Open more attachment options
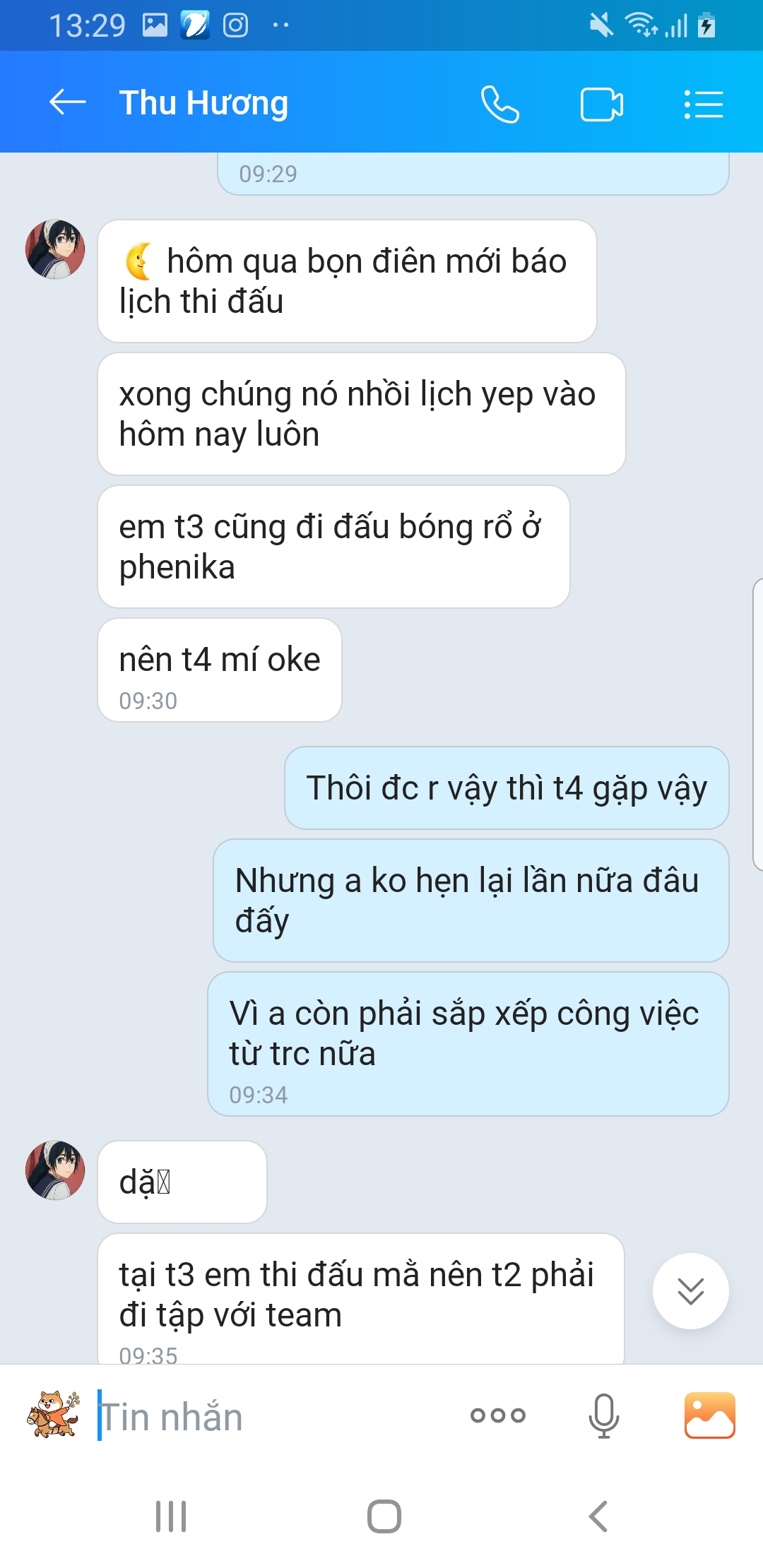This screenshot has height=1568, width=763. [x=498, y=1415]
